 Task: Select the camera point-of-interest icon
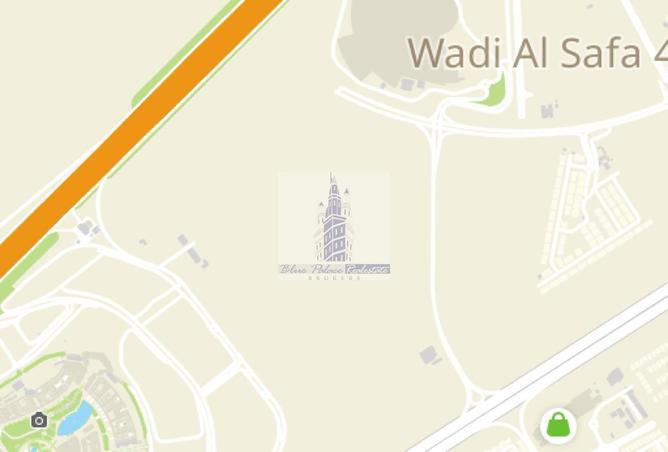[x=39, y=420]
